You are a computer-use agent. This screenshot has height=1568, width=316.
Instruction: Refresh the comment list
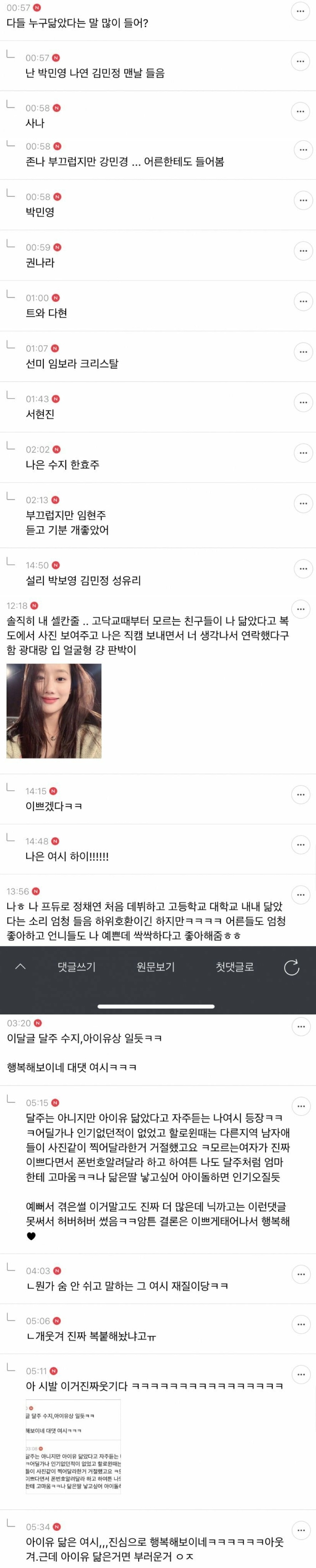[x=292, y=967]
